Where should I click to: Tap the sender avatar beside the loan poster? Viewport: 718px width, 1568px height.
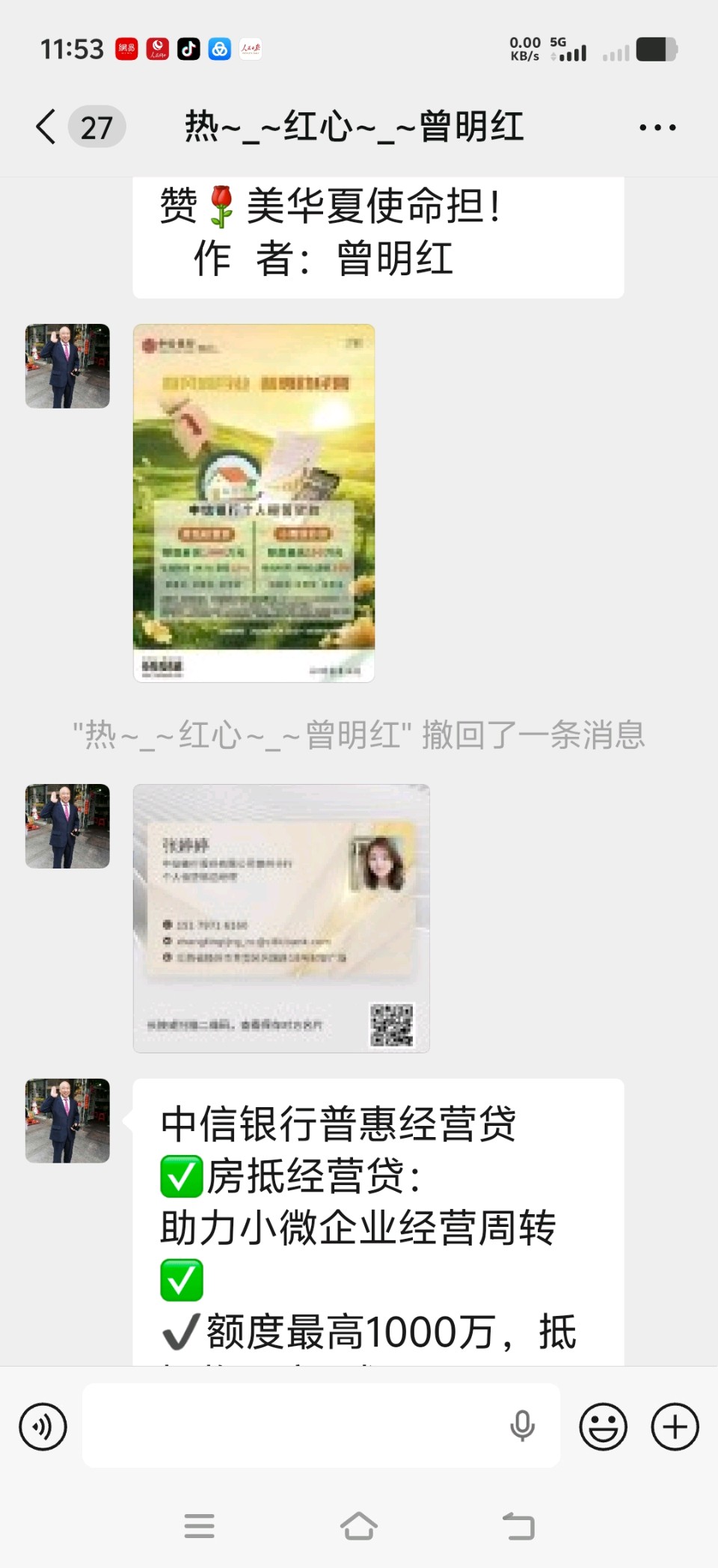click(x=67, y=366)
